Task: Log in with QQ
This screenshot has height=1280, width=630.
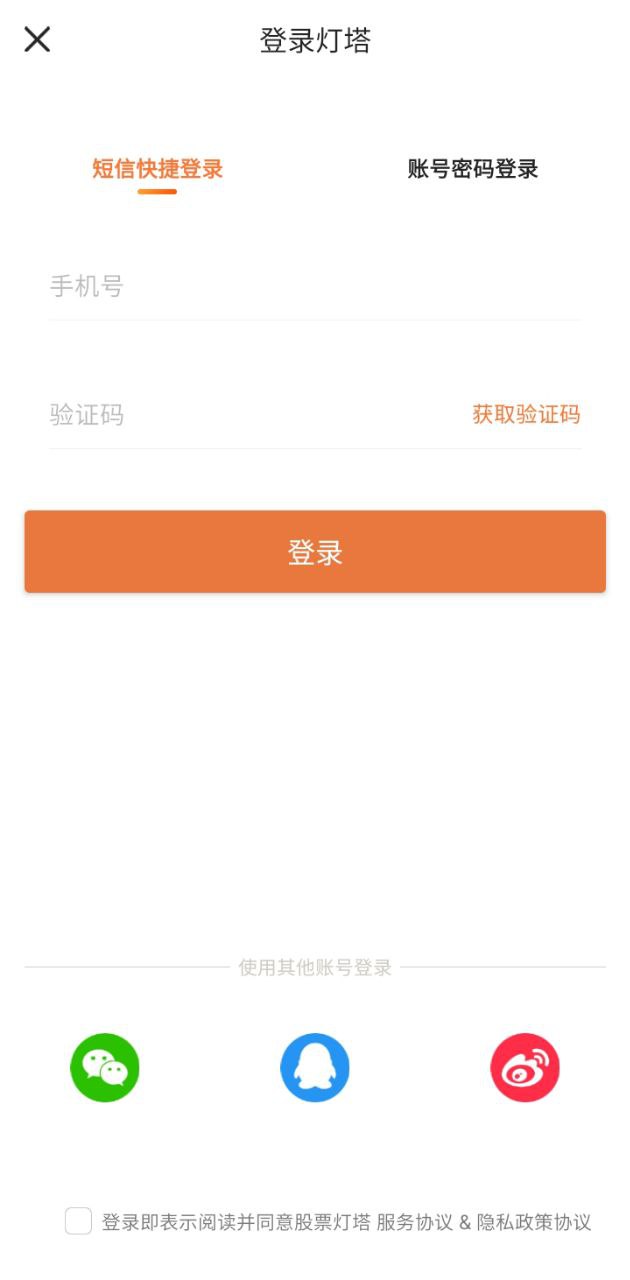Action: point(315,1068)
